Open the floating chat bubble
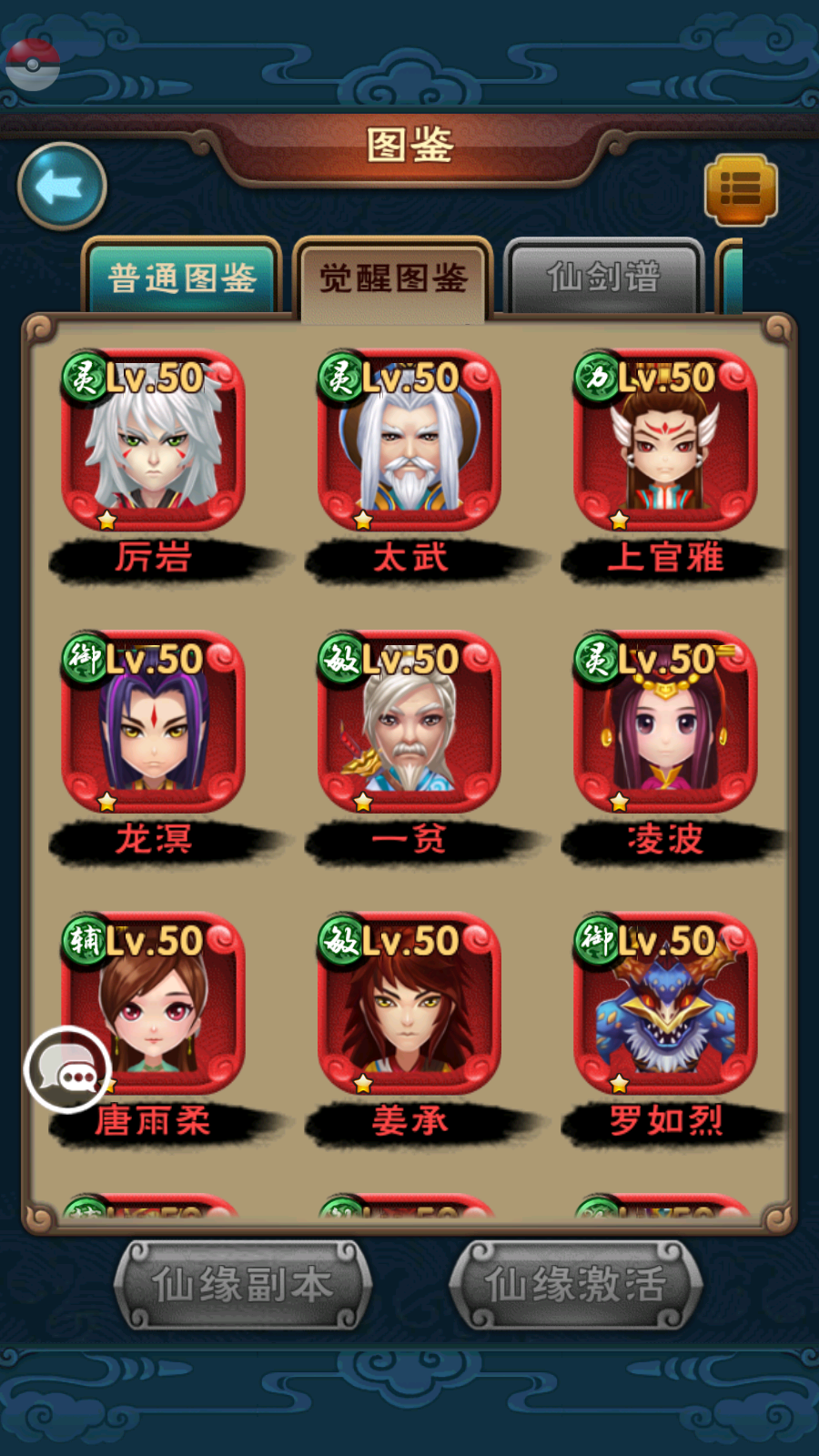 (x=68, y=1070)
